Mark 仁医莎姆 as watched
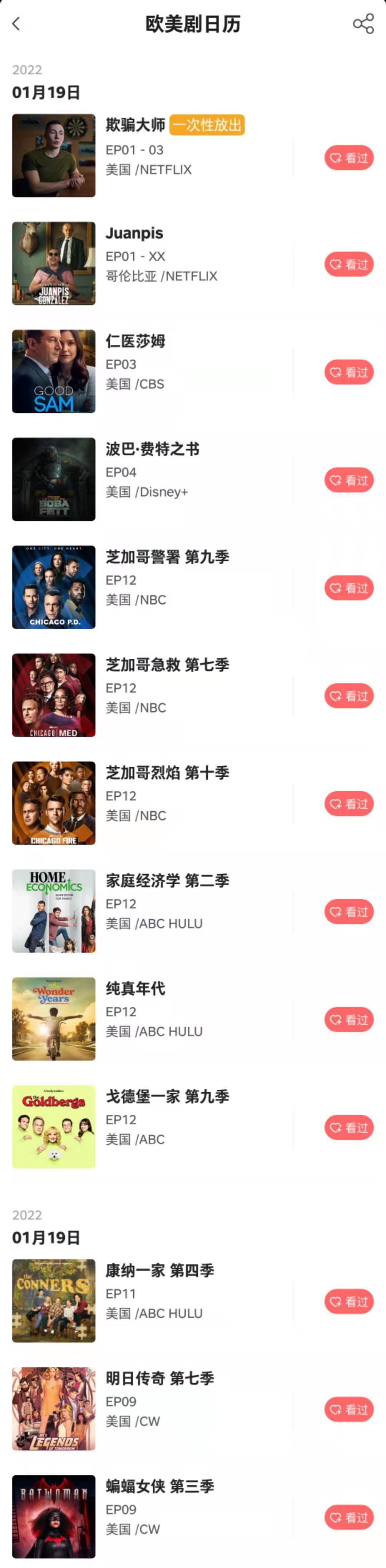 click(349, 372)
